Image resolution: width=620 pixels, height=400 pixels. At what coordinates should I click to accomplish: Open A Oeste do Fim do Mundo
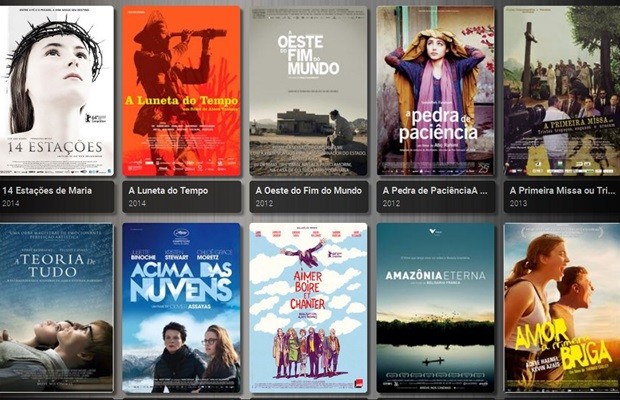point(308,92)
